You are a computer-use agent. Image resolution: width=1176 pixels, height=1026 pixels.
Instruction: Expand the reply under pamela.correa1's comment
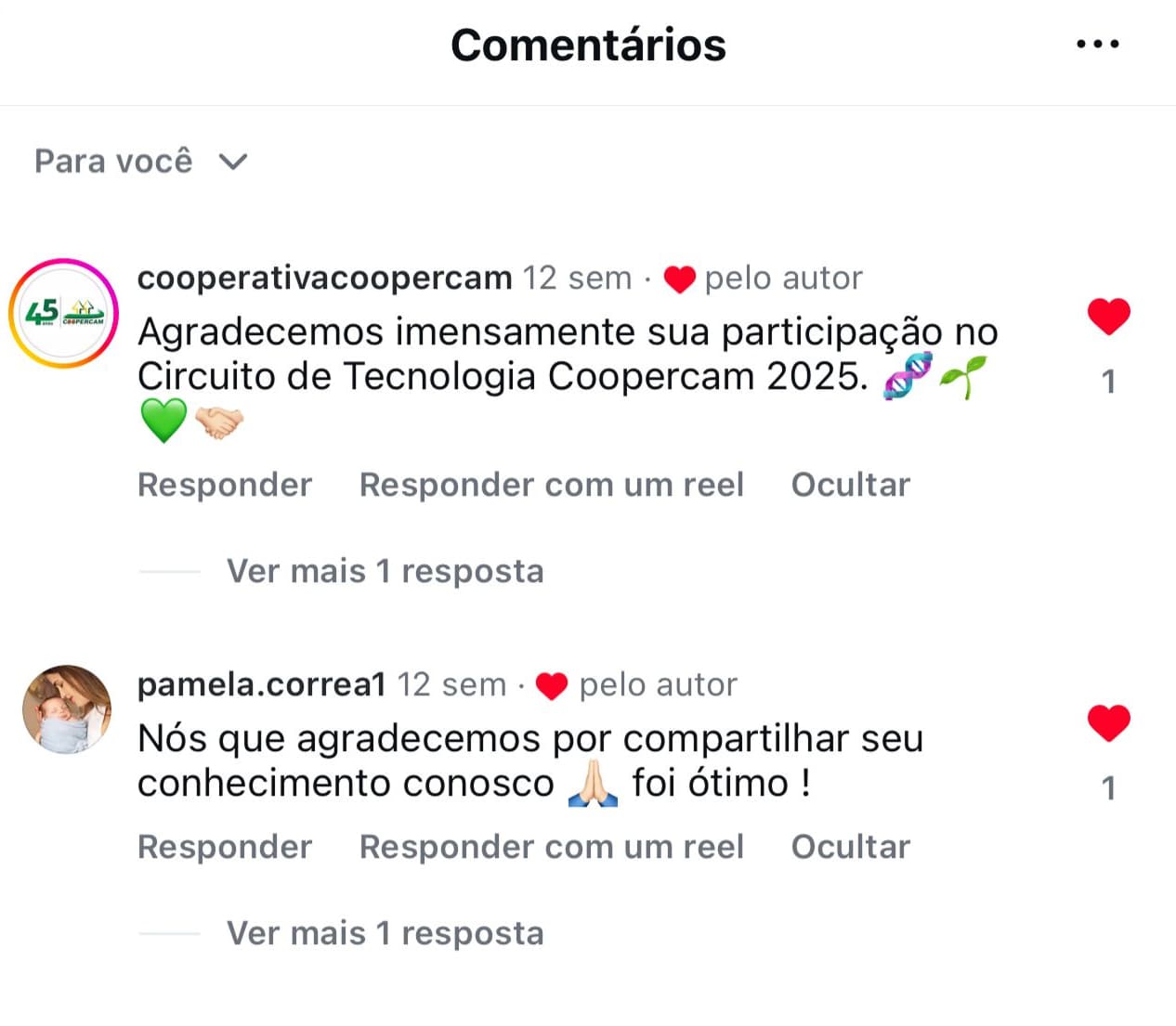click(385, 933)
